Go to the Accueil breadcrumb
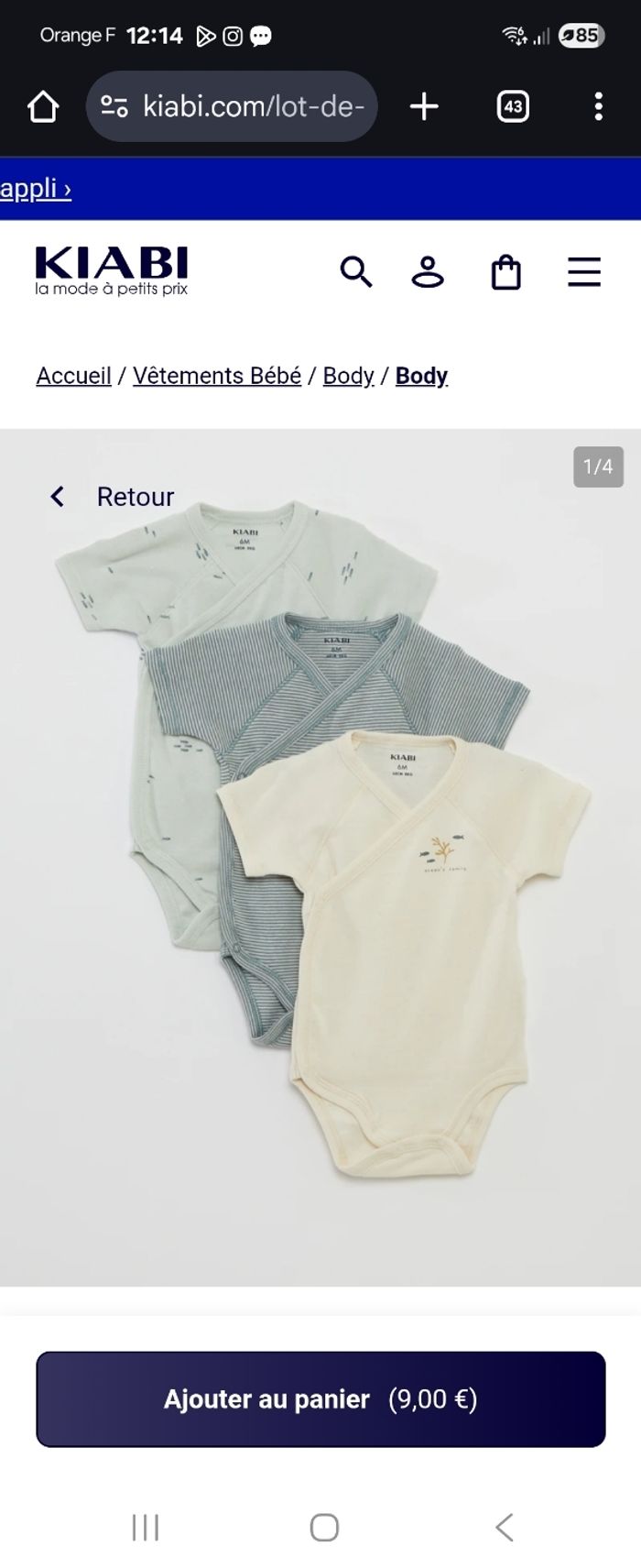 coord(73,376)
